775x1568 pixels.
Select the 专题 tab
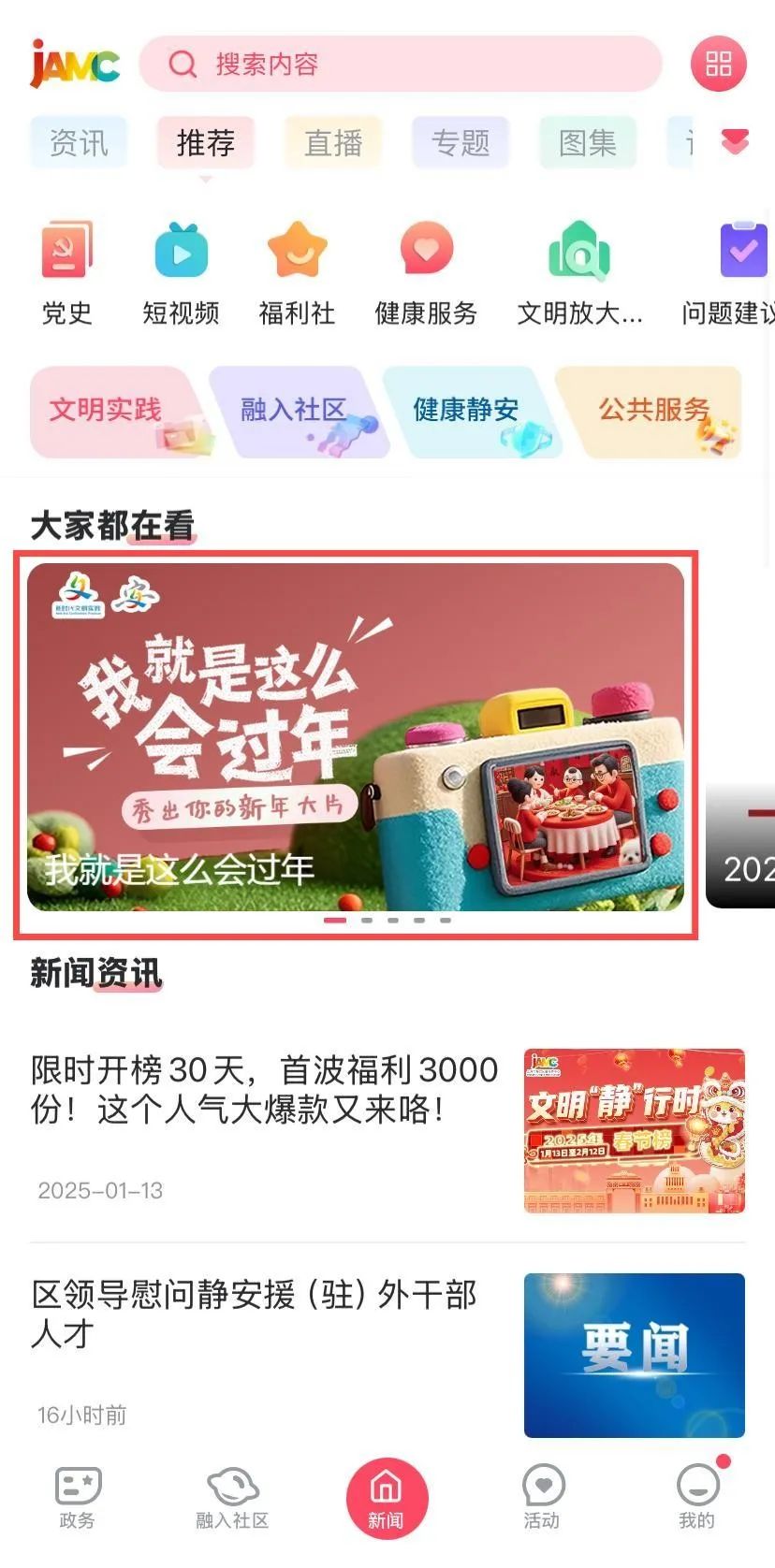[x=460, y=143]
